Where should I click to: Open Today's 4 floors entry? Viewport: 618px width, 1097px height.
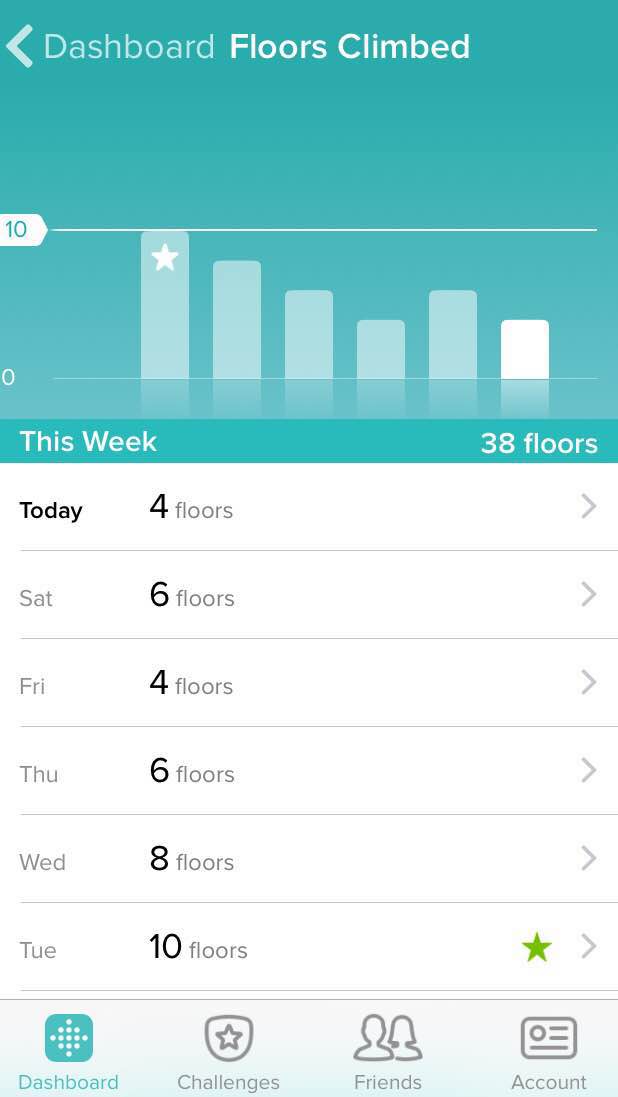coord(308,508)
